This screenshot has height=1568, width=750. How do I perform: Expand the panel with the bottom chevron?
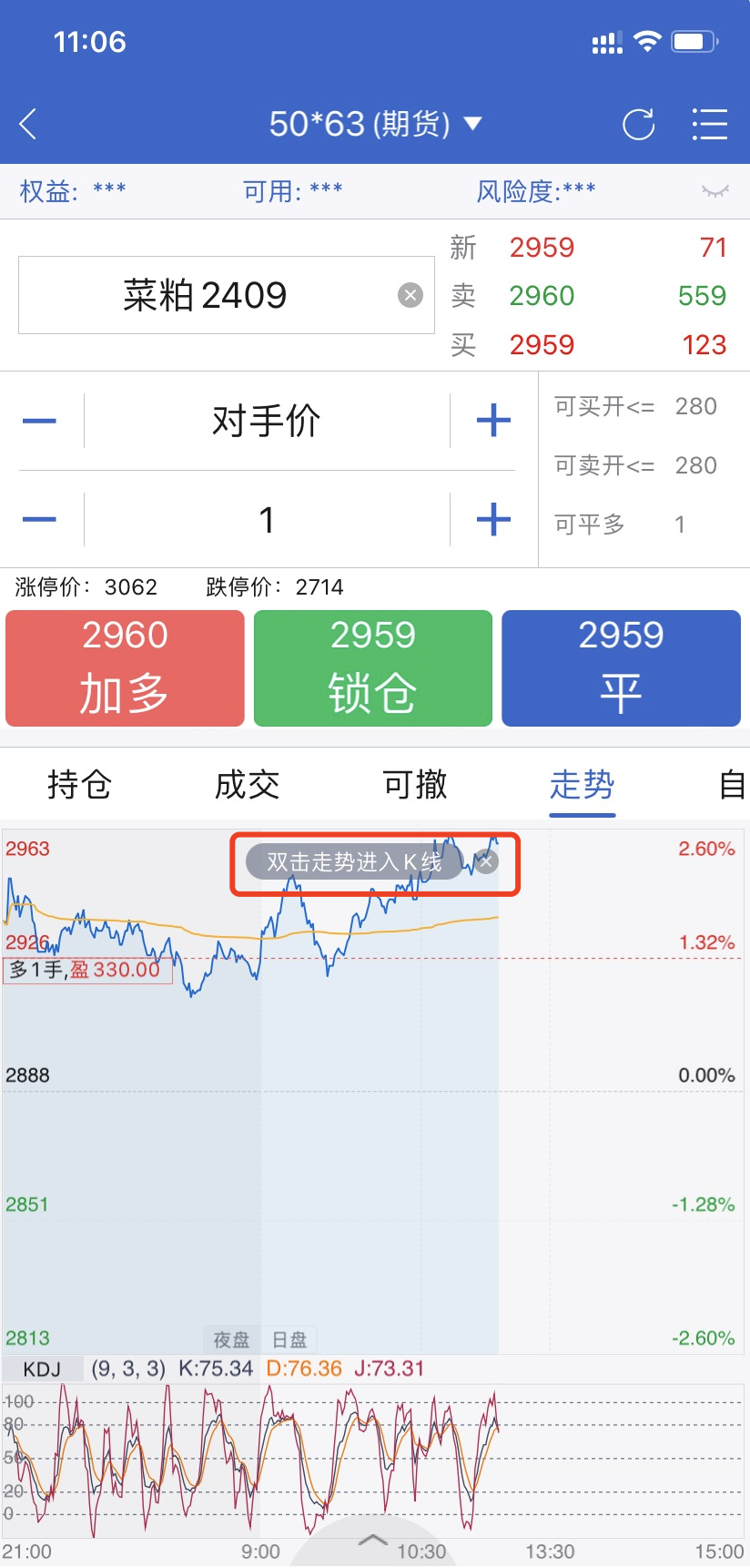tap(373, 1541)
